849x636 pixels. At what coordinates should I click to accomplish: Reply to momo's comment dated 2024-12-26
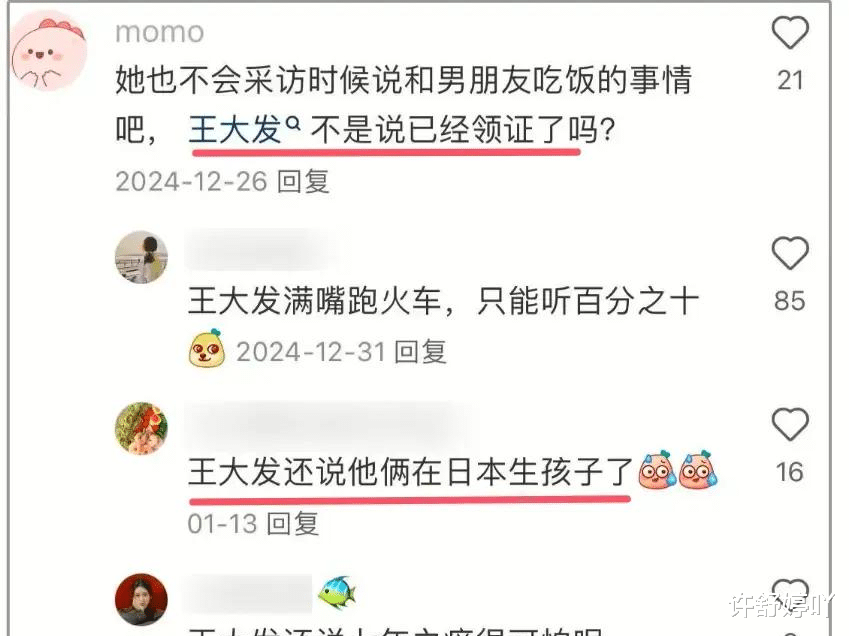pos(303,181)
